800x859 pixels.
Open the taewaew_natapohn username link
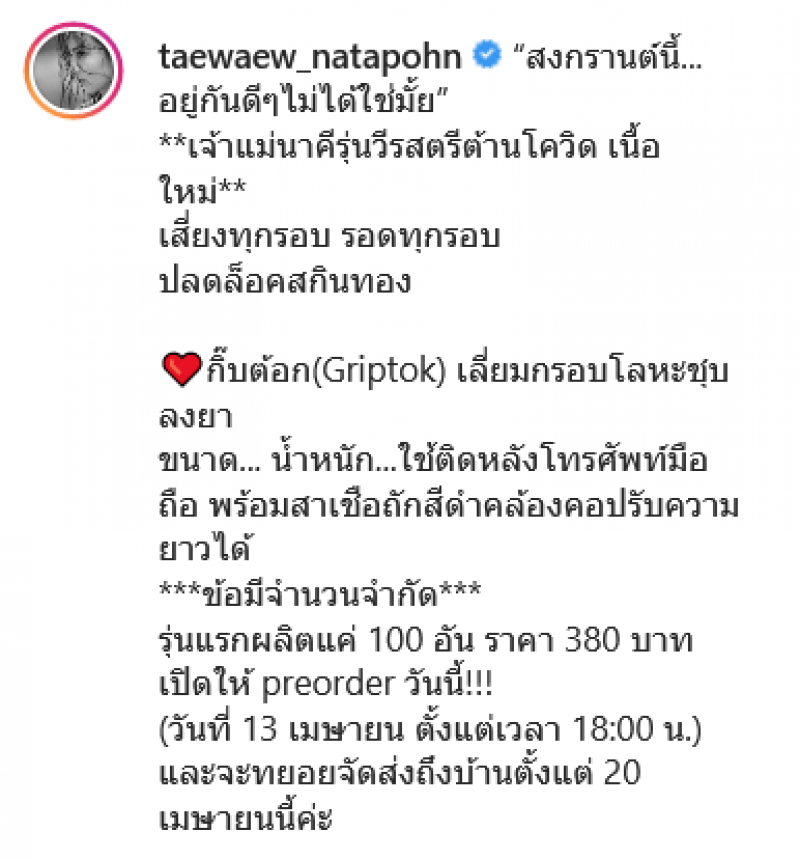pyautogui.click(x=310, y=58)
